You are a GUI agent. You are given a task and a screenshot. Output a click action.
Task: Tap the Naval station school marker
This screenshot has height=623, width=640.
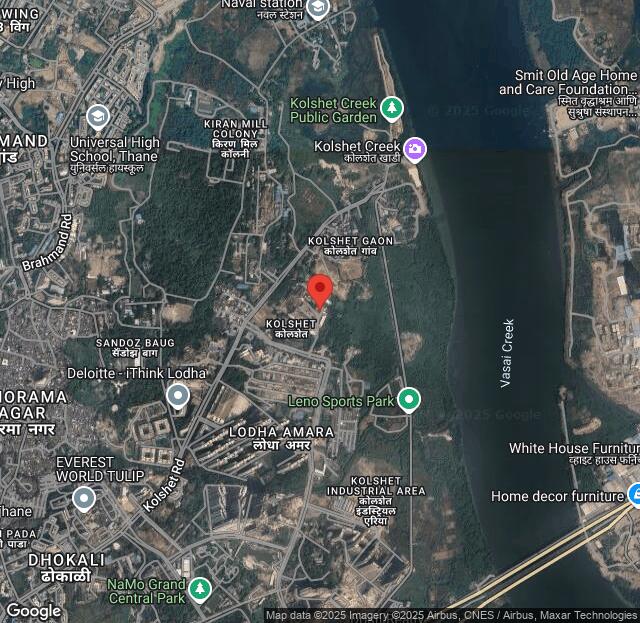point(317,9)
